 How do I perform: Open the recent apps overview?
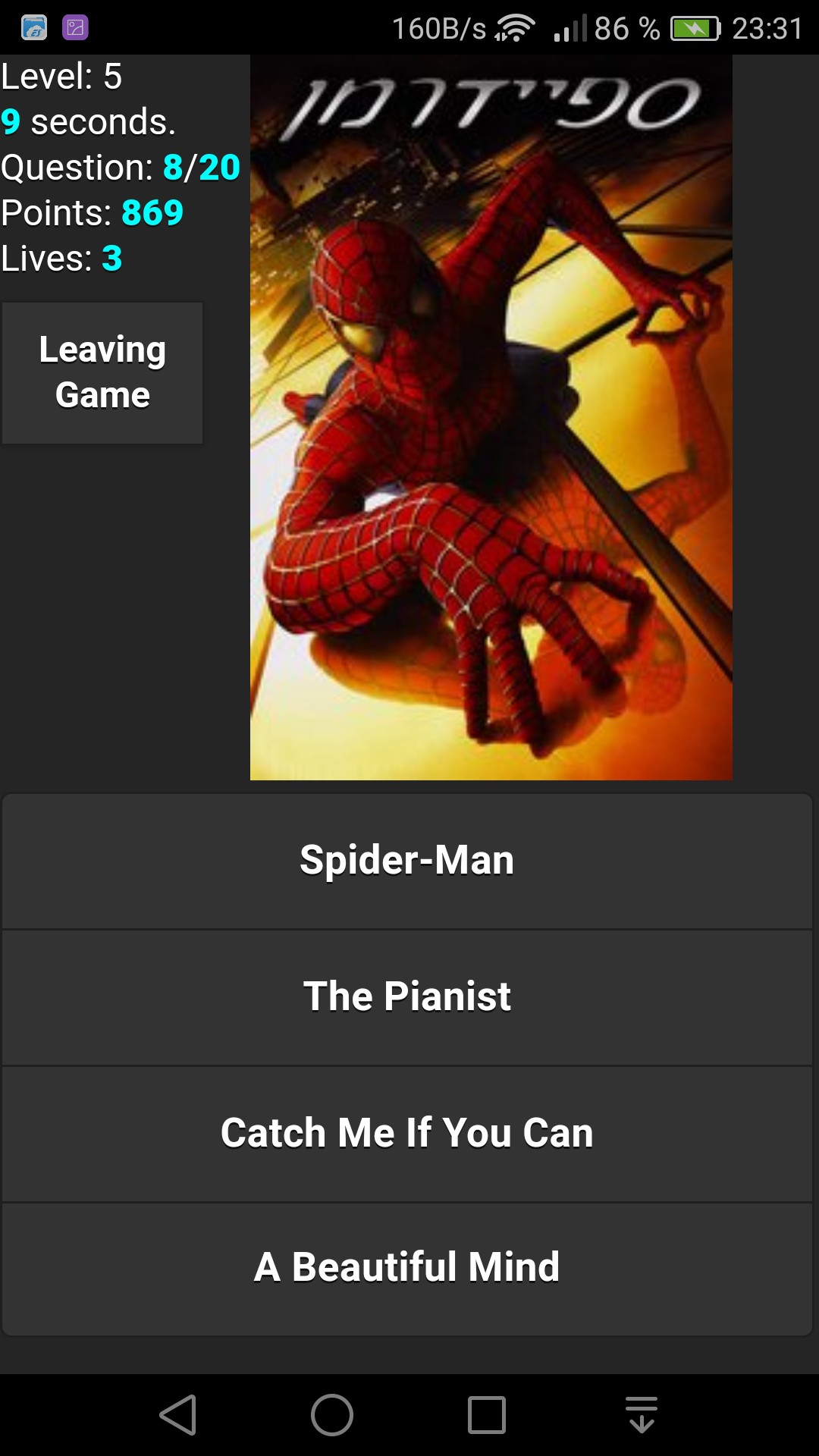(x=486, y=1415)
